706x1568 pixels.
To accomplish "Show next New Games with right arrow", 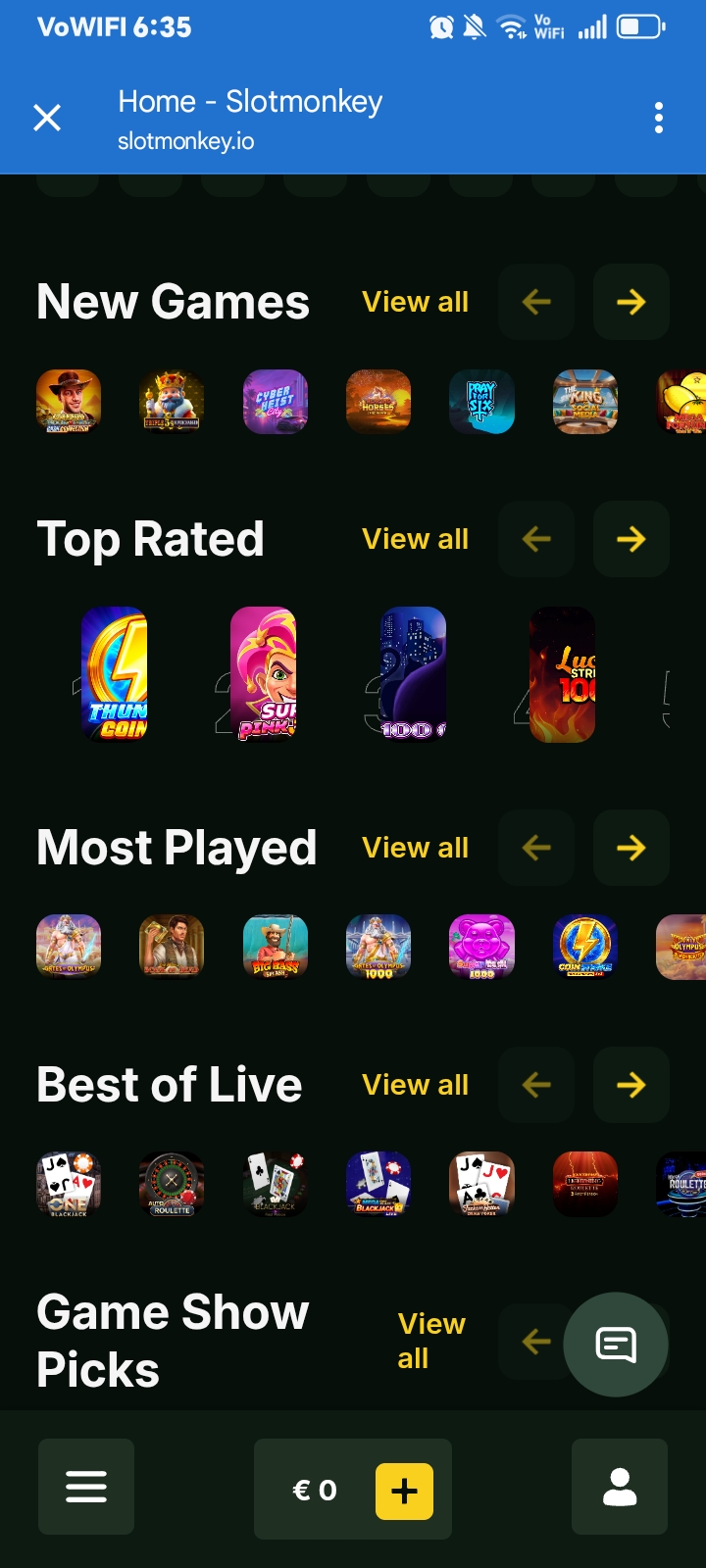I will point(630,302).
